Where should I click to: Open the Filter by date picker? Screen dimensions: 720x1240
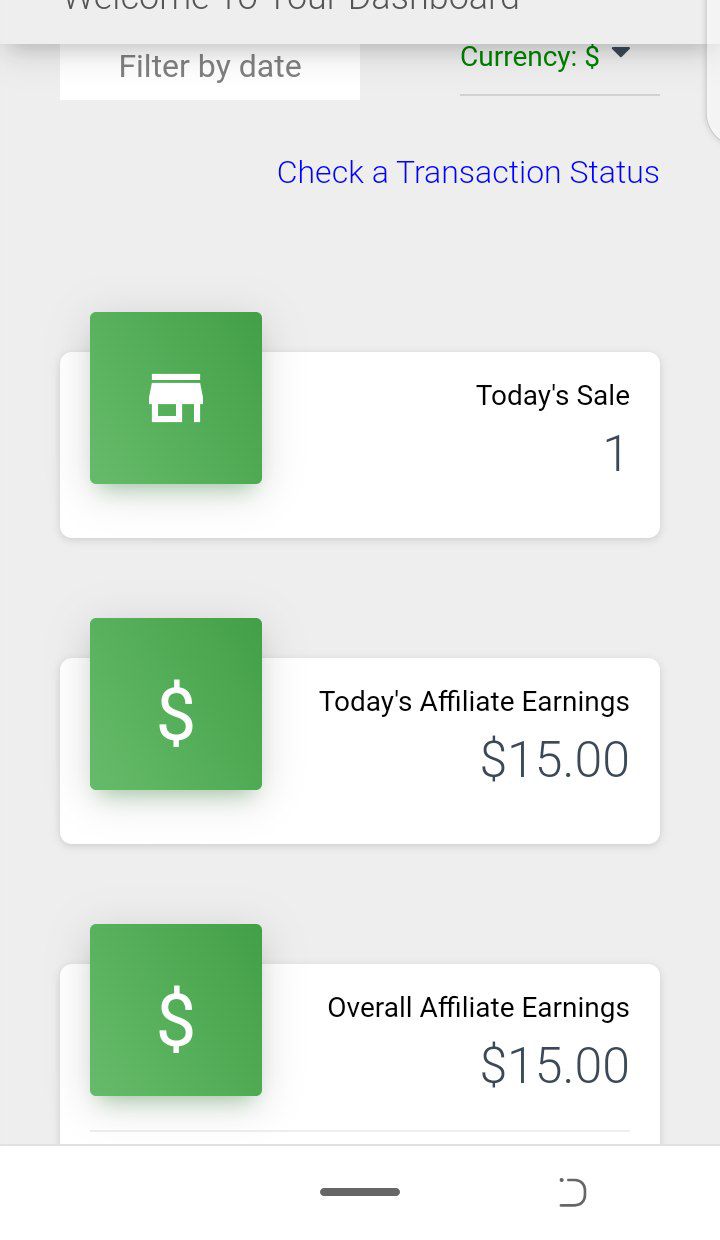210,66
